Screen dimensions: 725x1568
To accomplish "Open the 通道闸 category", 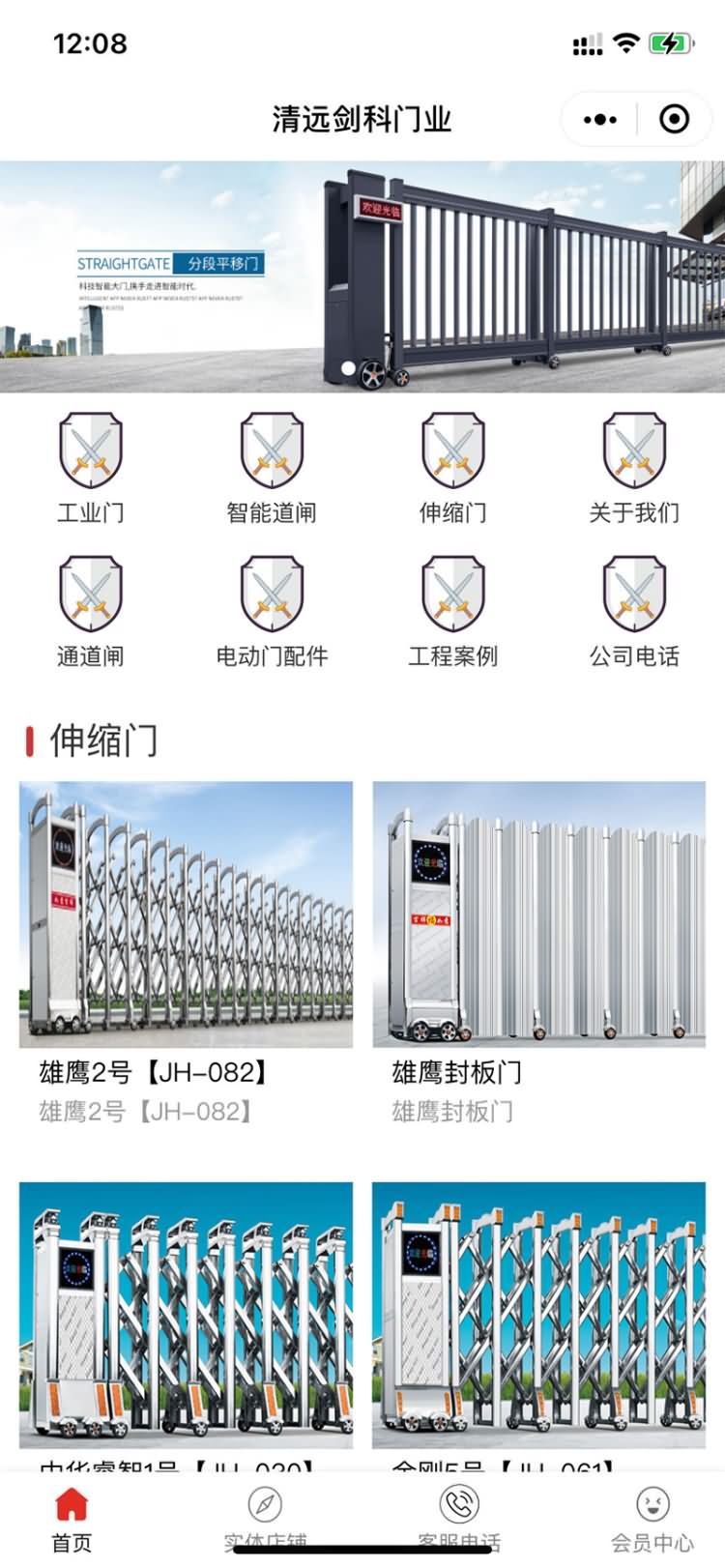I will 91,612.
